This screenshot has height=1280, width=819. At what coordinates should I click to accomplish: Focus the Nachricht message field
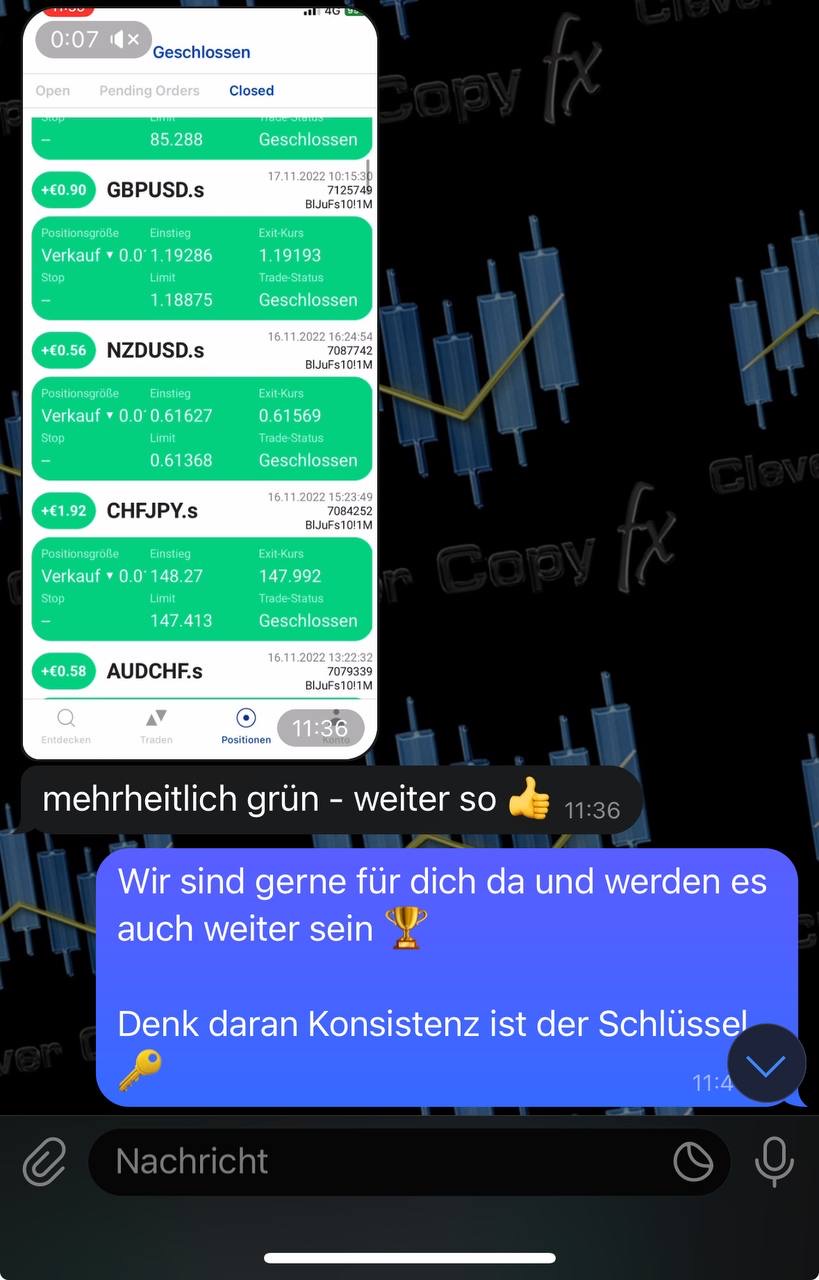pos(380,1162)
